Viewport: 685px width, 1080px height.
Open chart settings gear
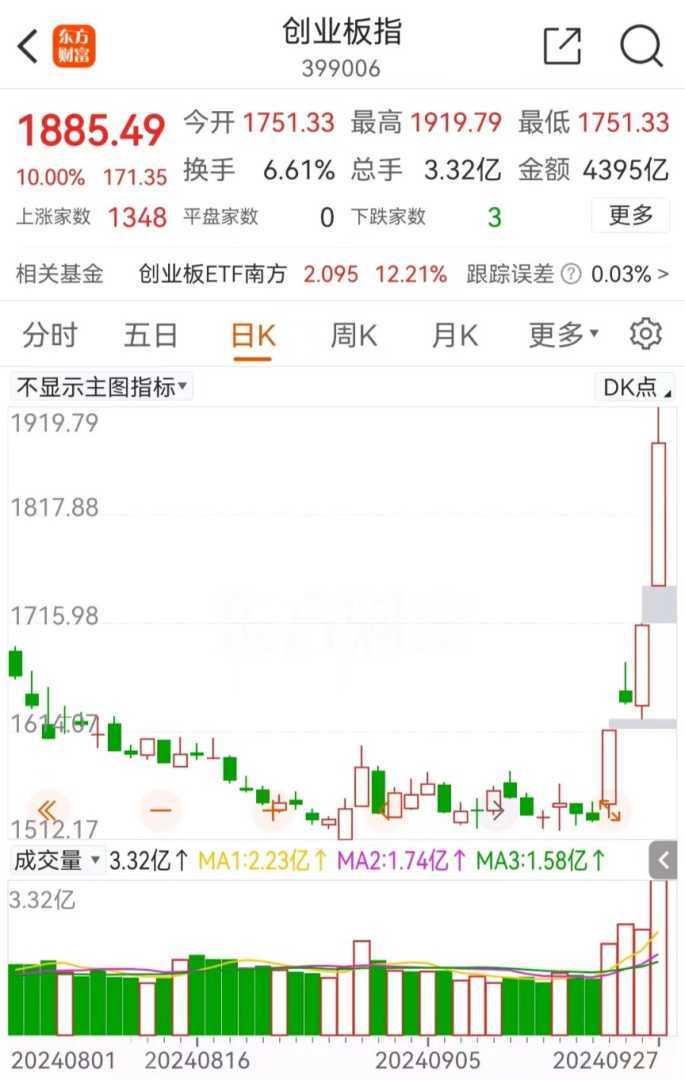click(646, 334)
